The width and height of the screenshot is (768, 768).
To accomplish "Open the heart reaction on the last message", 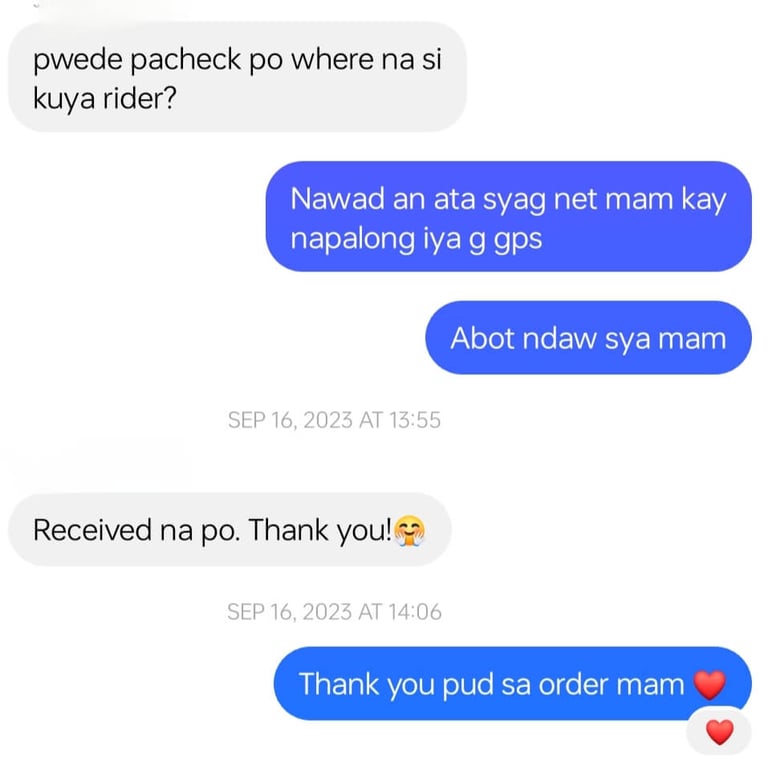I will pyautogui.click(x=719, y=732).
